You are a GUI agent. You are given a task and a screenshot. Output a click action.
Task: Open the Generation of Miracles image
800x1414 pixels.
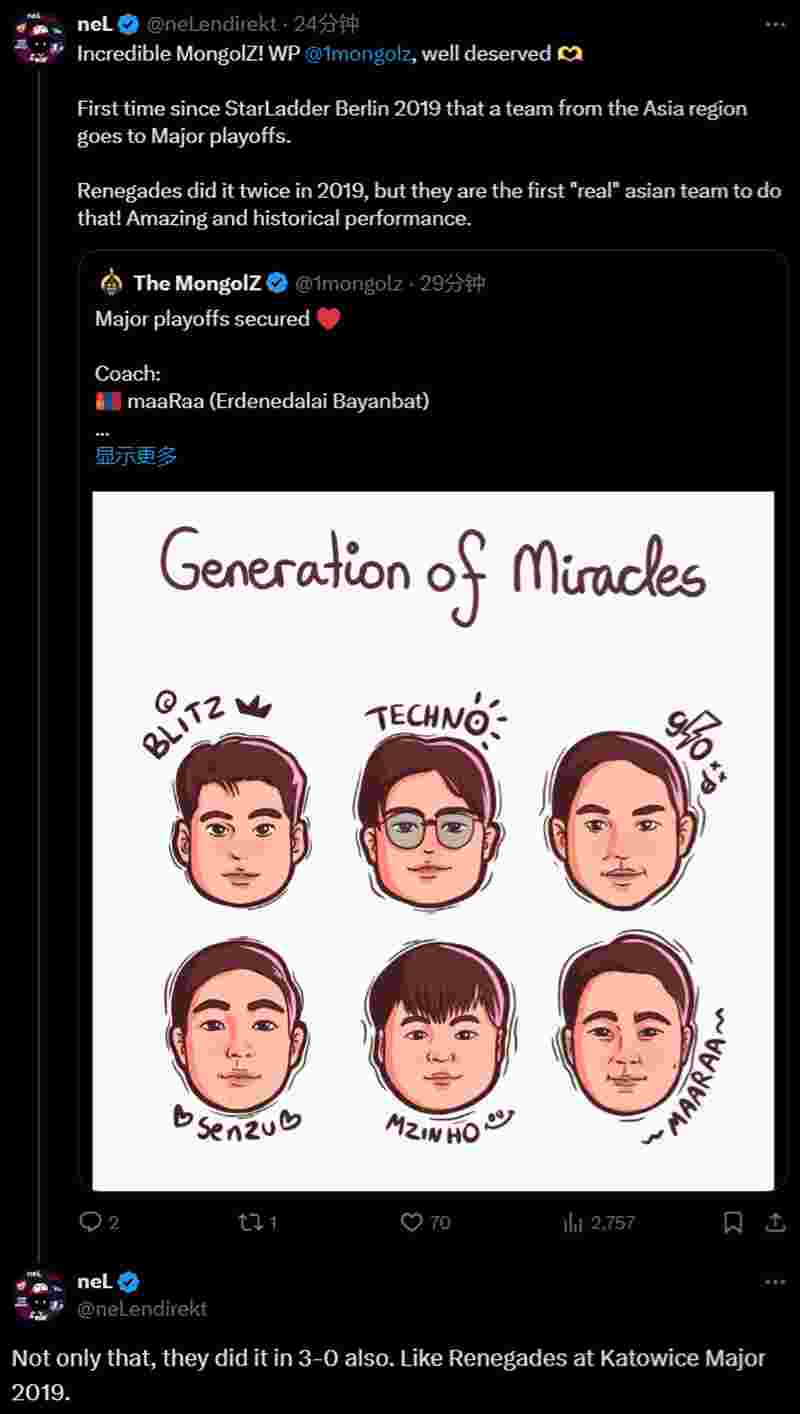coord(433,840)
